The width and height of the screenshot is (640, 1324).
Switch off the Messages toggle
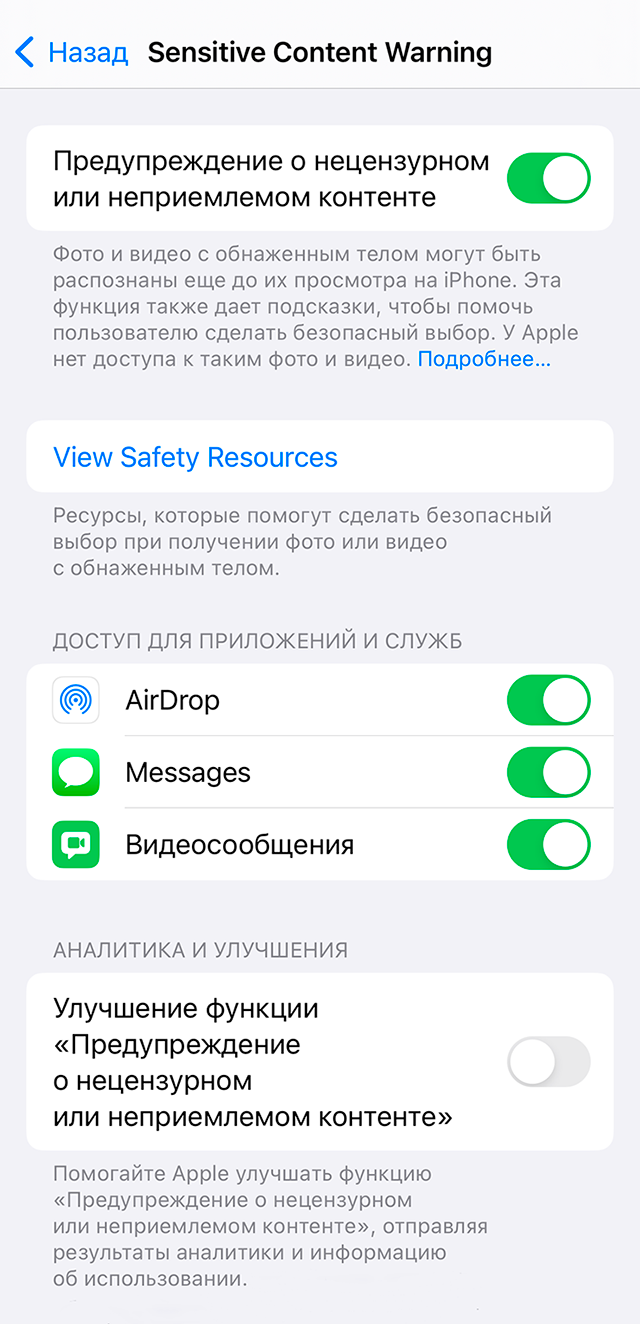[548, 772]
